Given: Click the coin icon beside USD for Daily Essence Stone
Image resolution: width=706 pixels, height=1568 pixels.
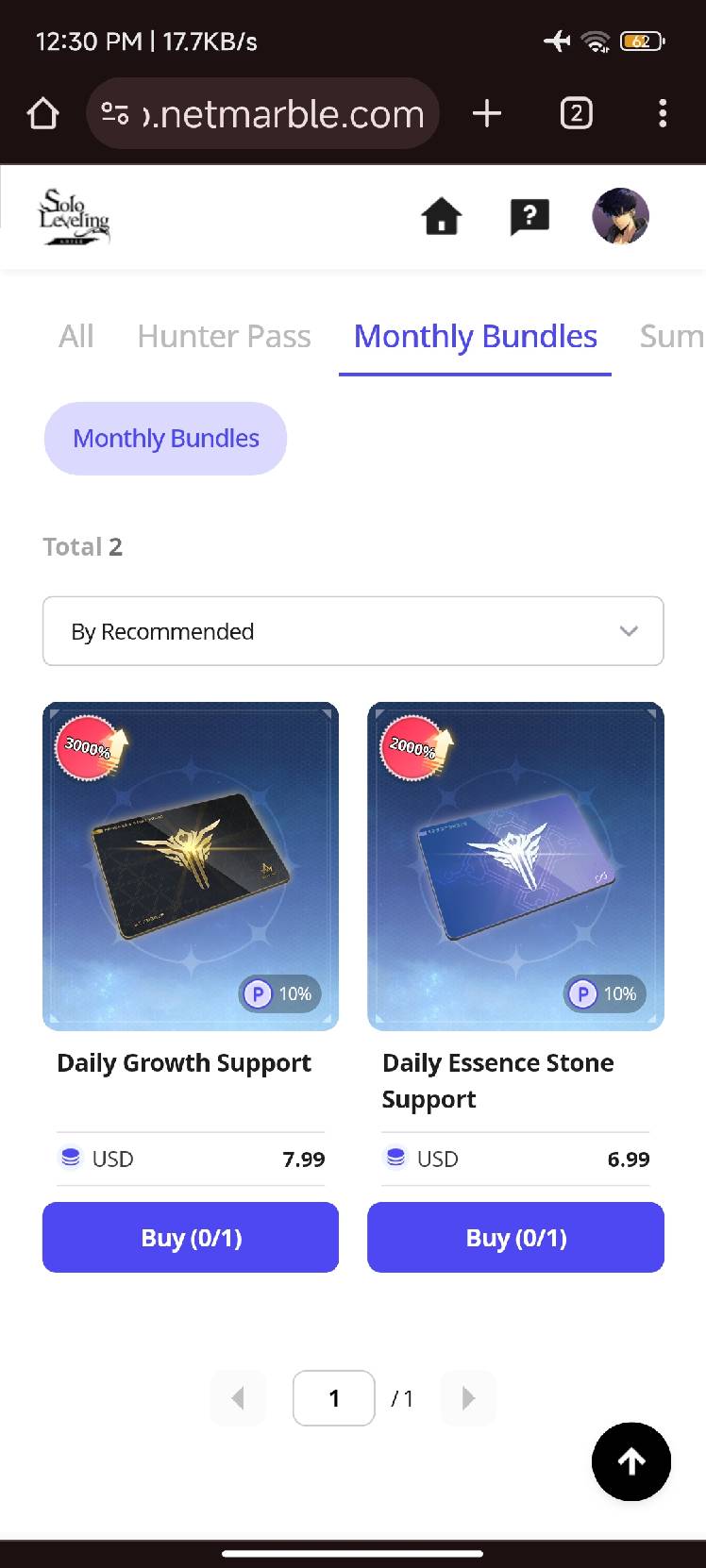Looking at the screenshot, I should tap(395, 1158).
